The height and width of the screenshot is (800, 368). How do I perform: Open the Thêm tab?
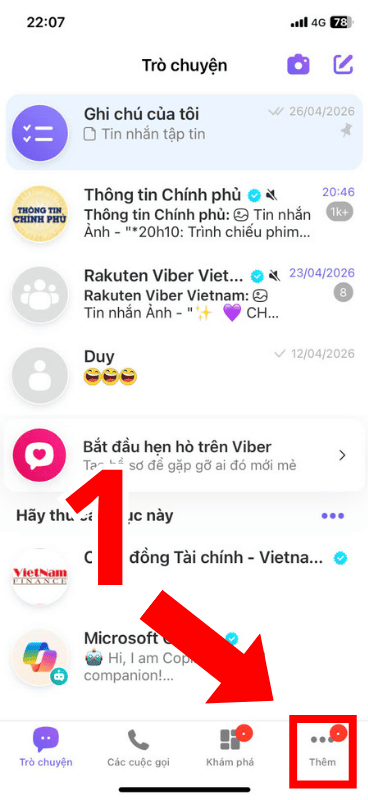322,748
